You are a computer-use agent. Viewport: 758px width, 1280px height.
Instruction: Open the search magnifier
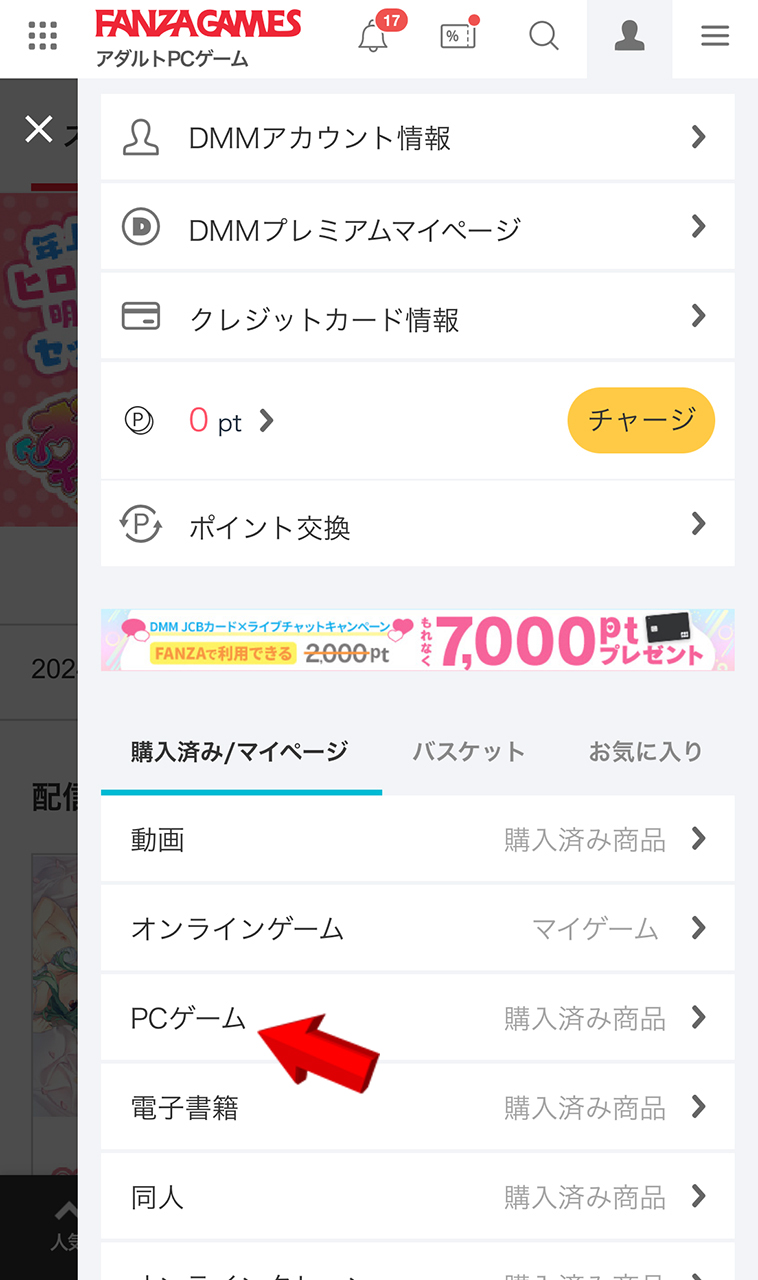543,37
